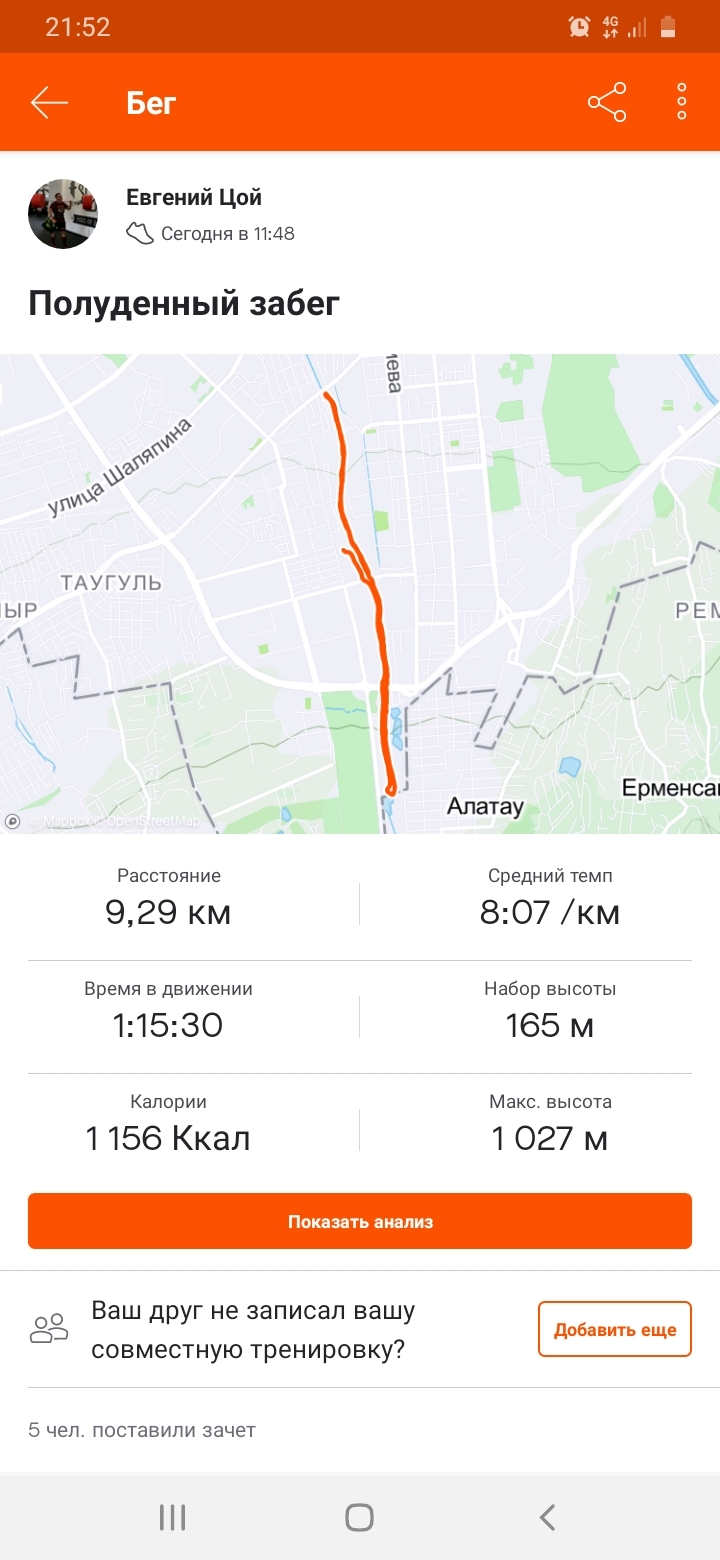Tap Добавить еще to add a friend
Viewport: 720px width, 1560px height.
pos(615,1329)
